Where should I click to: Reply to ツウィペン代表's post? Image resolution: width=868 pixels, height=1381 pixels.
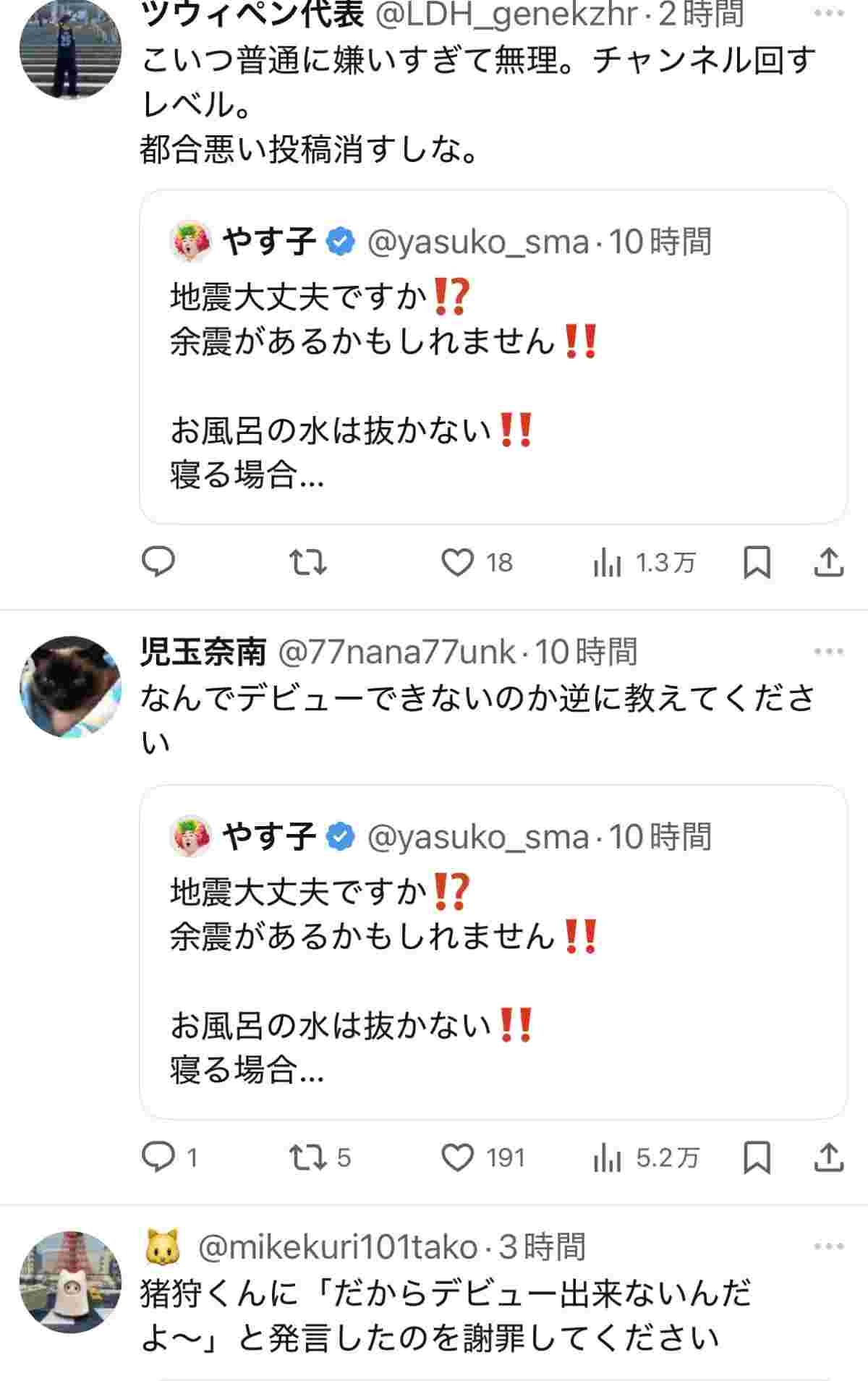pyautogui.click(x=158, y=562)
